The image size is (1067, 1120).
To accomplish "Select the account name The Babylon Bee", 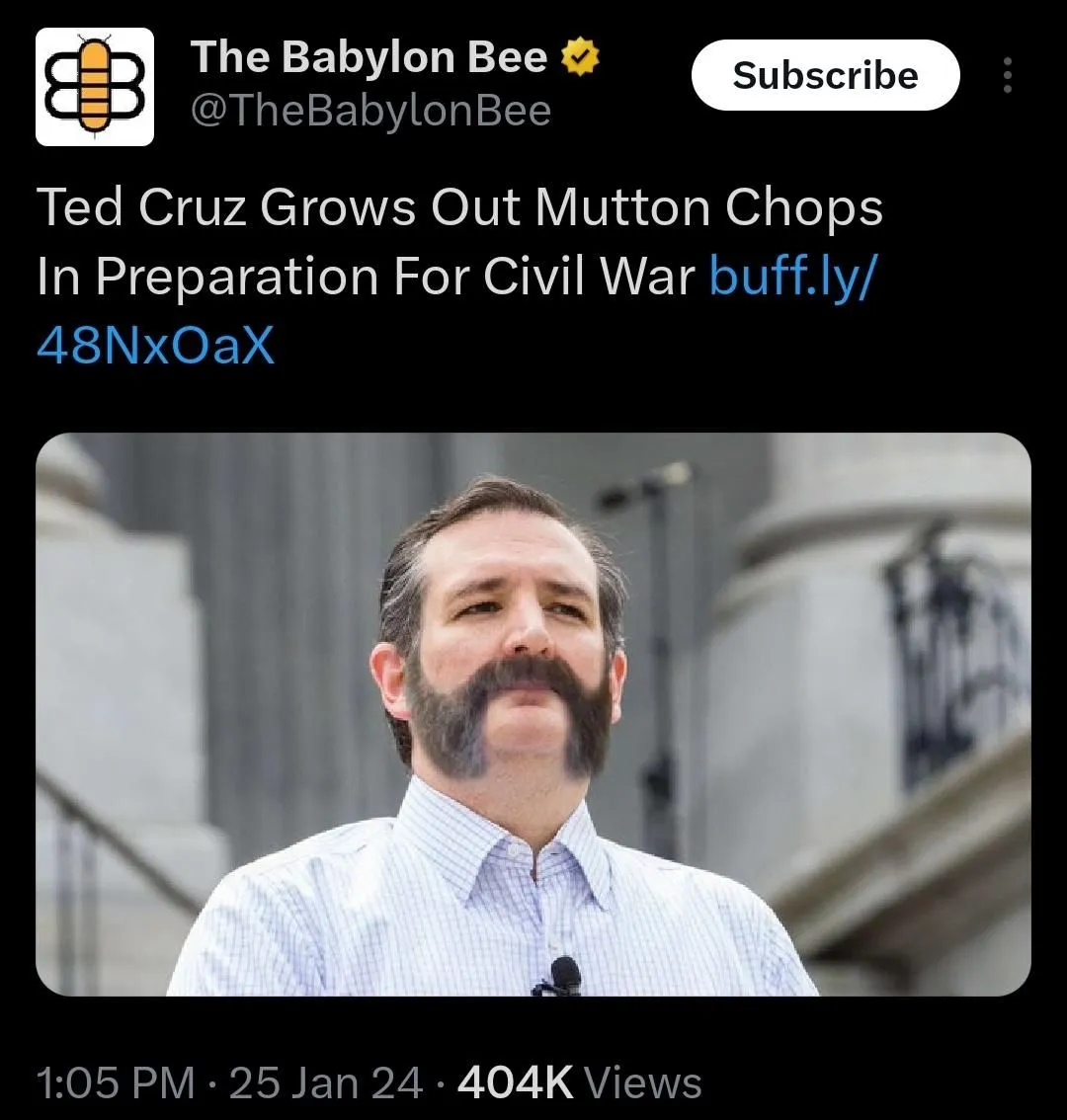I will click(x=366, y=56).
